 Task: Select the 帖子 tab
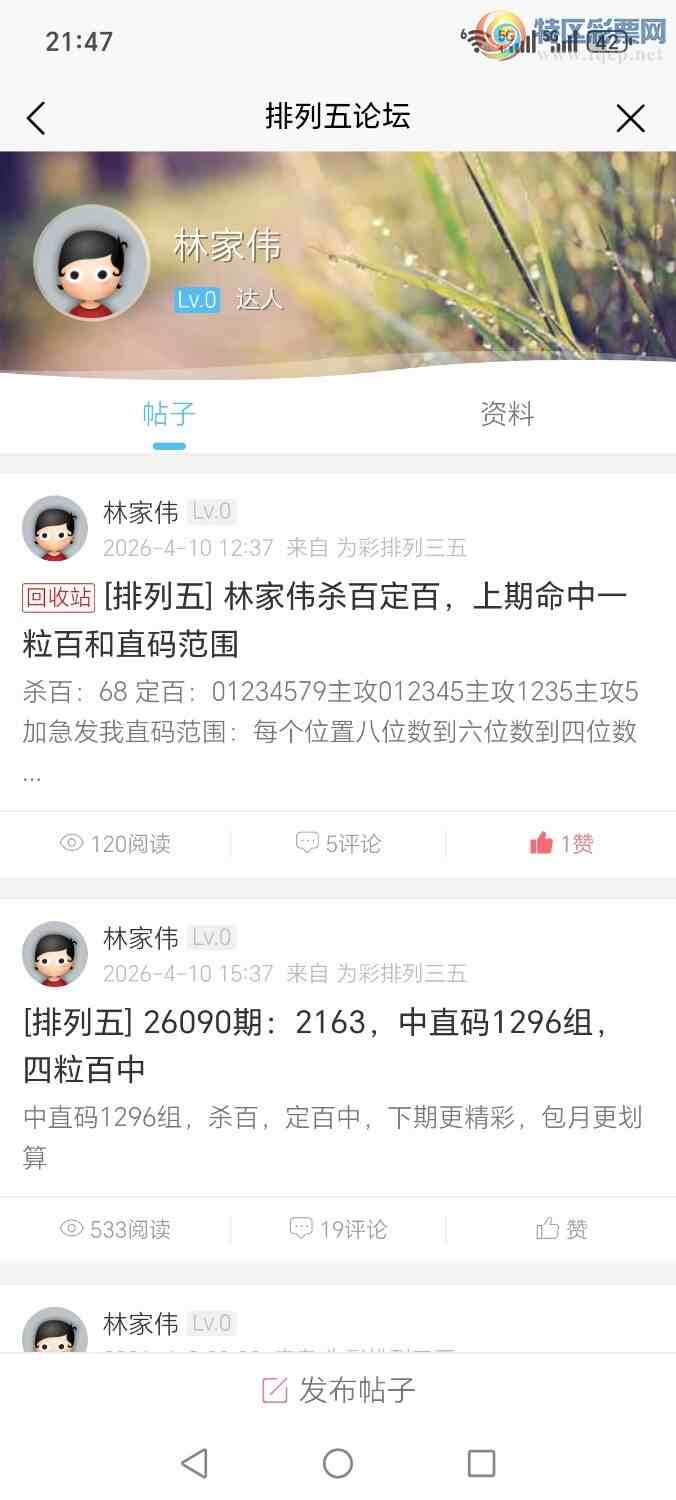(x=169, y=414)
